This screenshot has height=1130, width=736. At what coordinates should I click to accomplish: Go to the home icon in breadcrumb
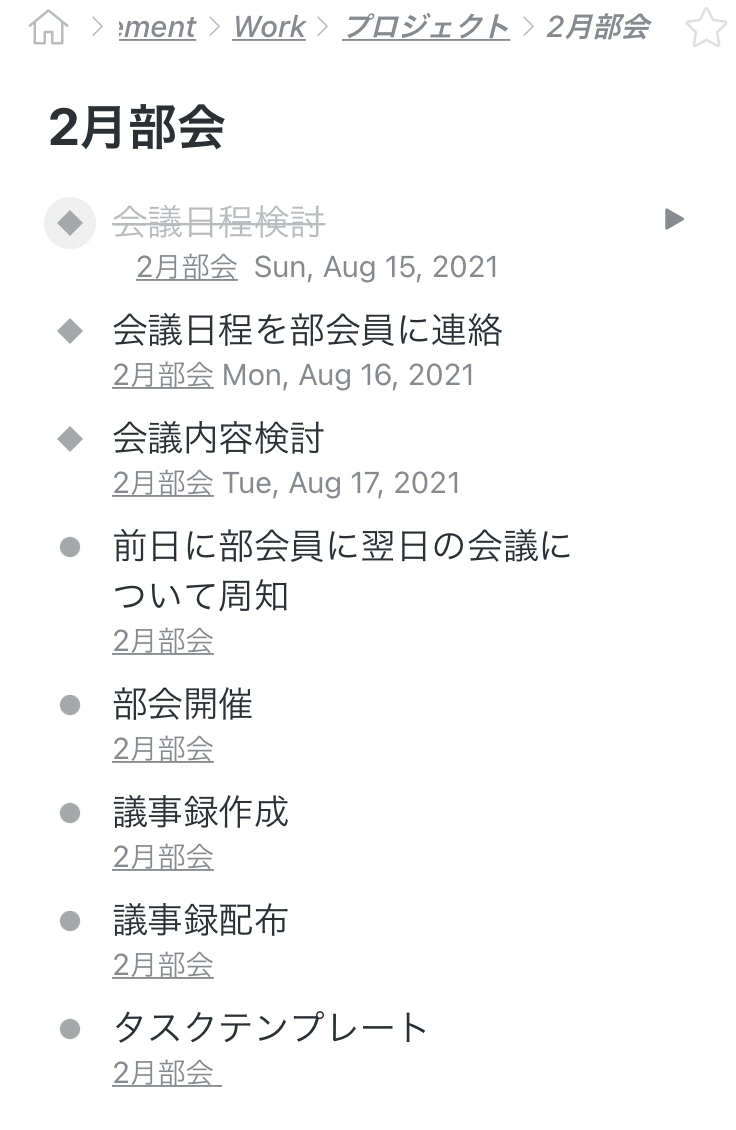coord(48,28)
